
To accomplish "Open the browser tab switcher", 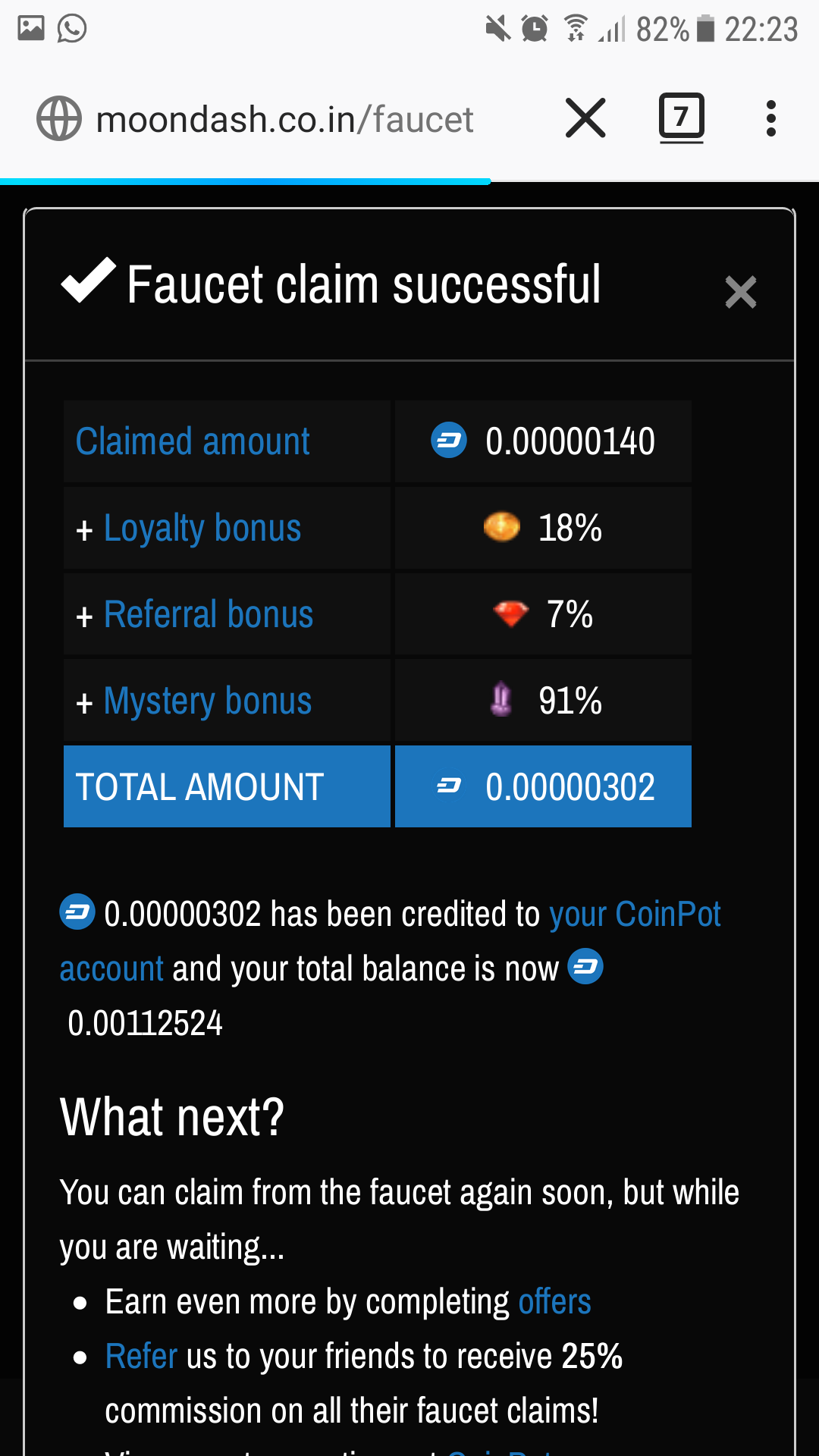I will coord(681,118).
